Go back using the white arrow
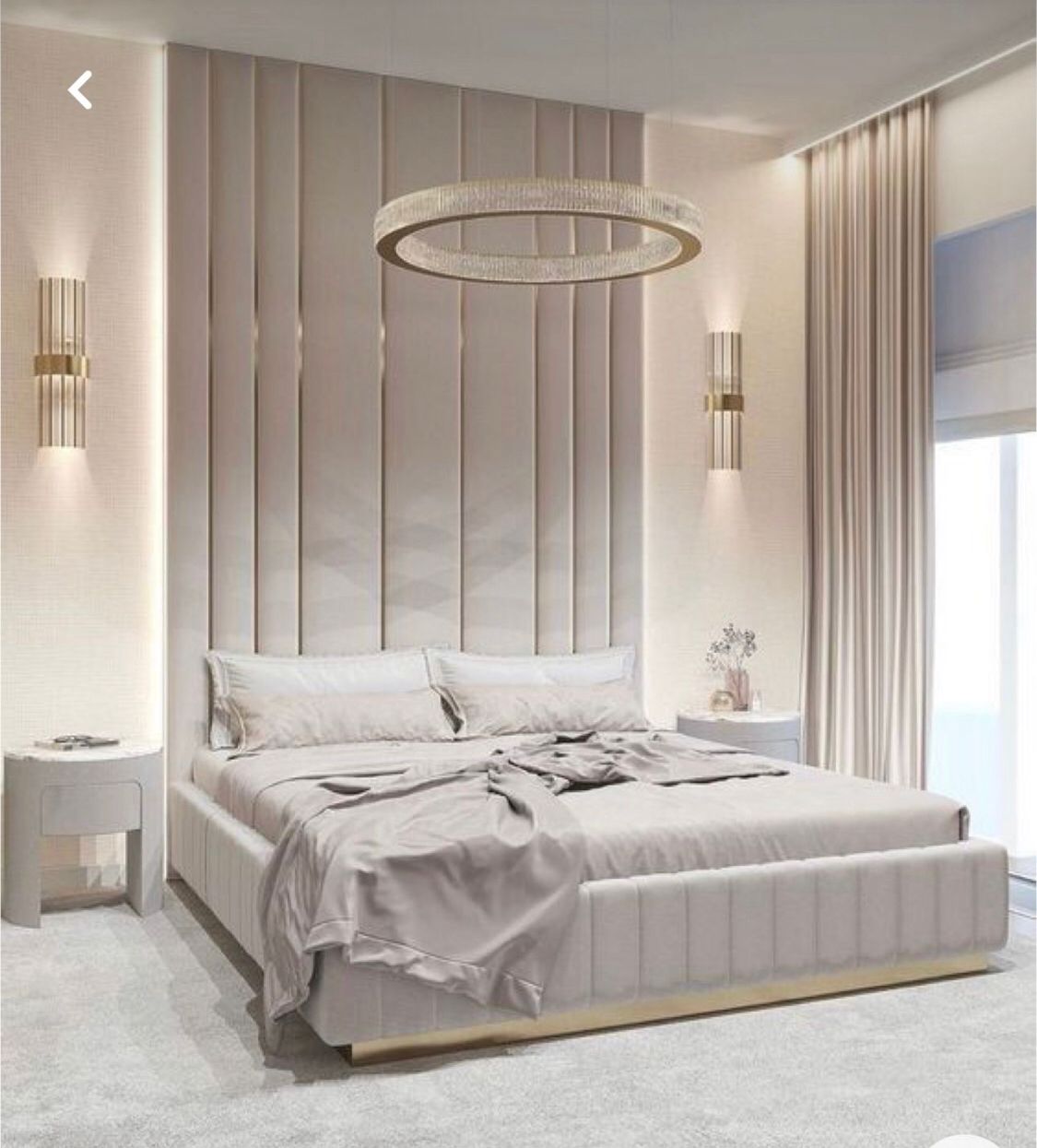This screenshot has width=1037, height=1148. [80, 90]
